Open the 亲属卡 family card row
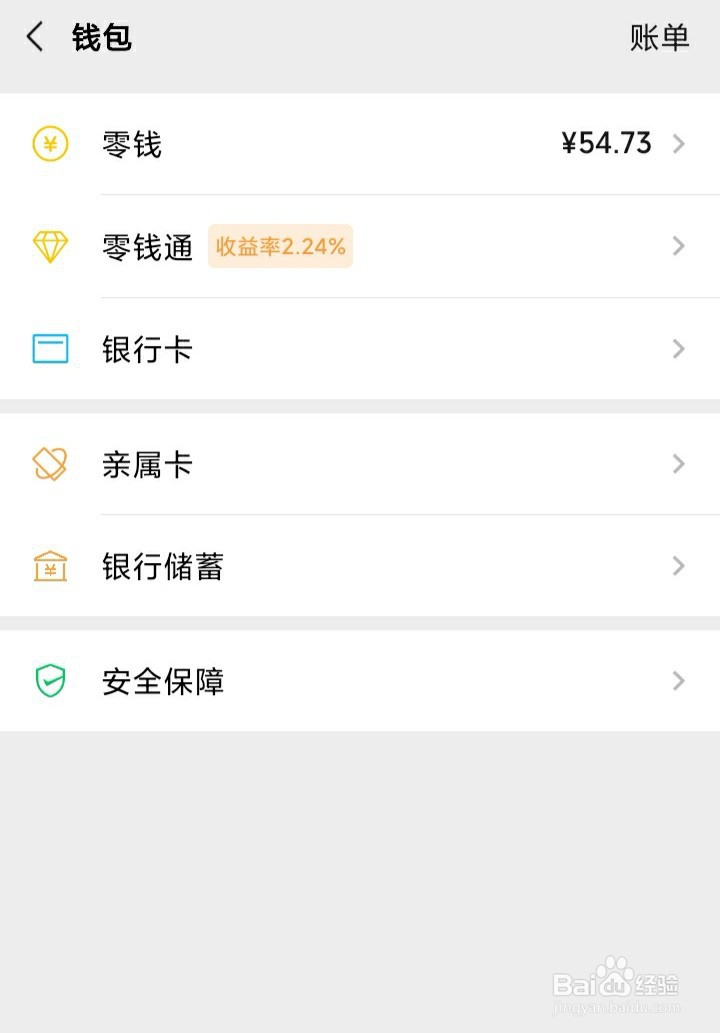 click(x=146, y=465)
